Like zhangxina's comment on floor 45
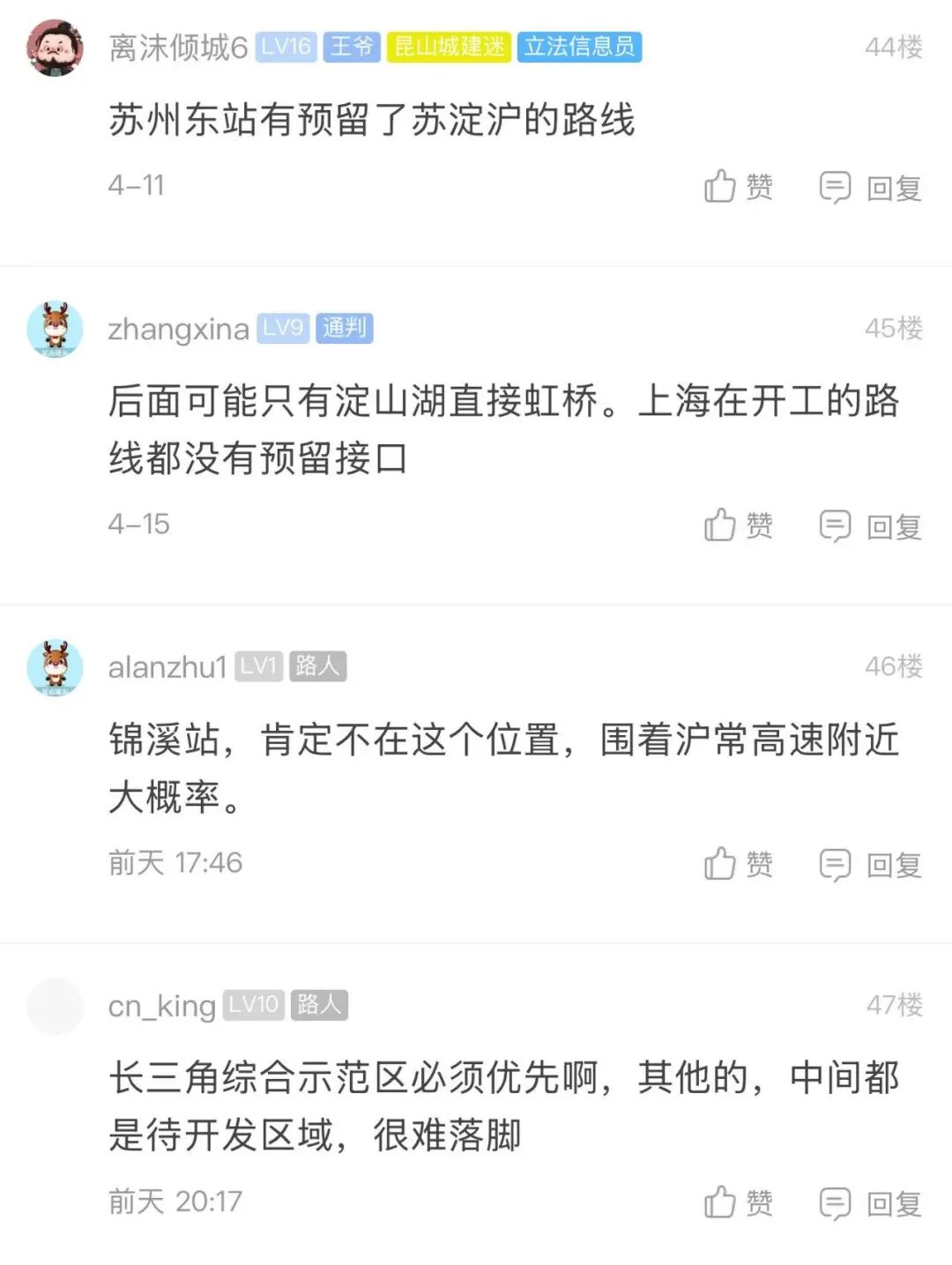 point(738,525)
